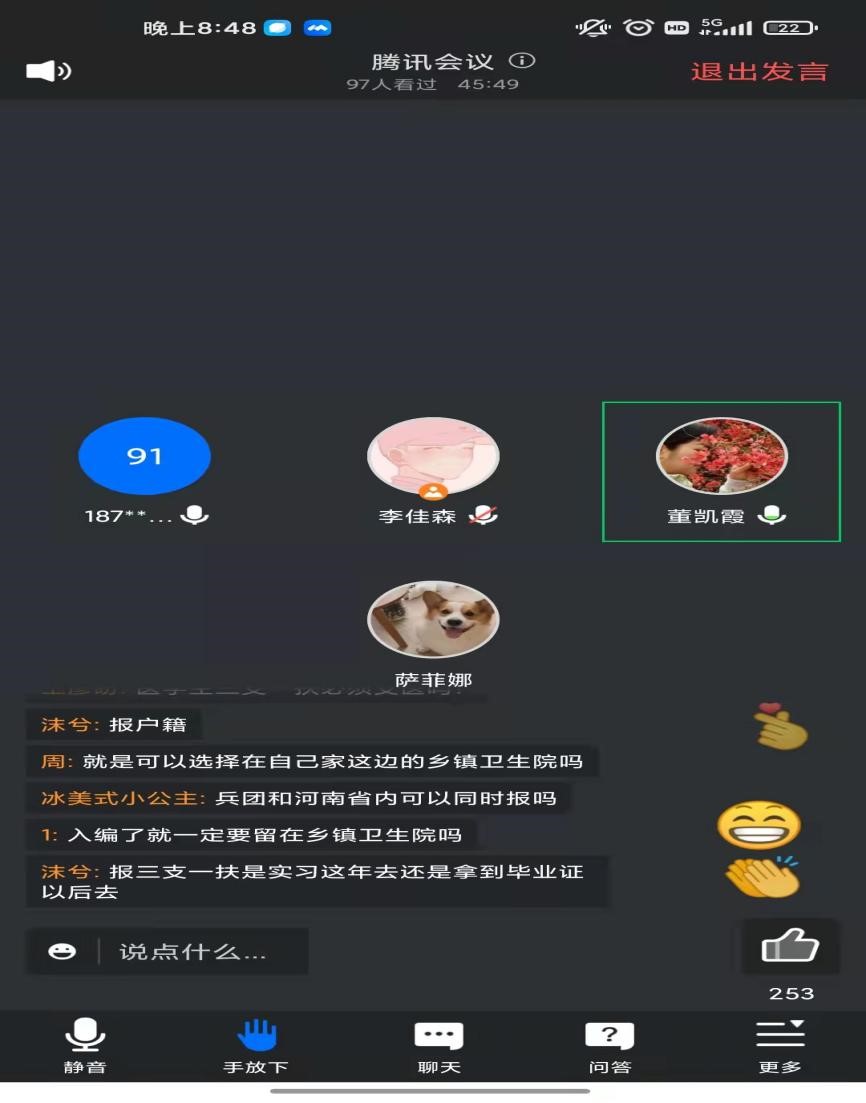Tap 退出发言 to stop speaking

[759, 71]
